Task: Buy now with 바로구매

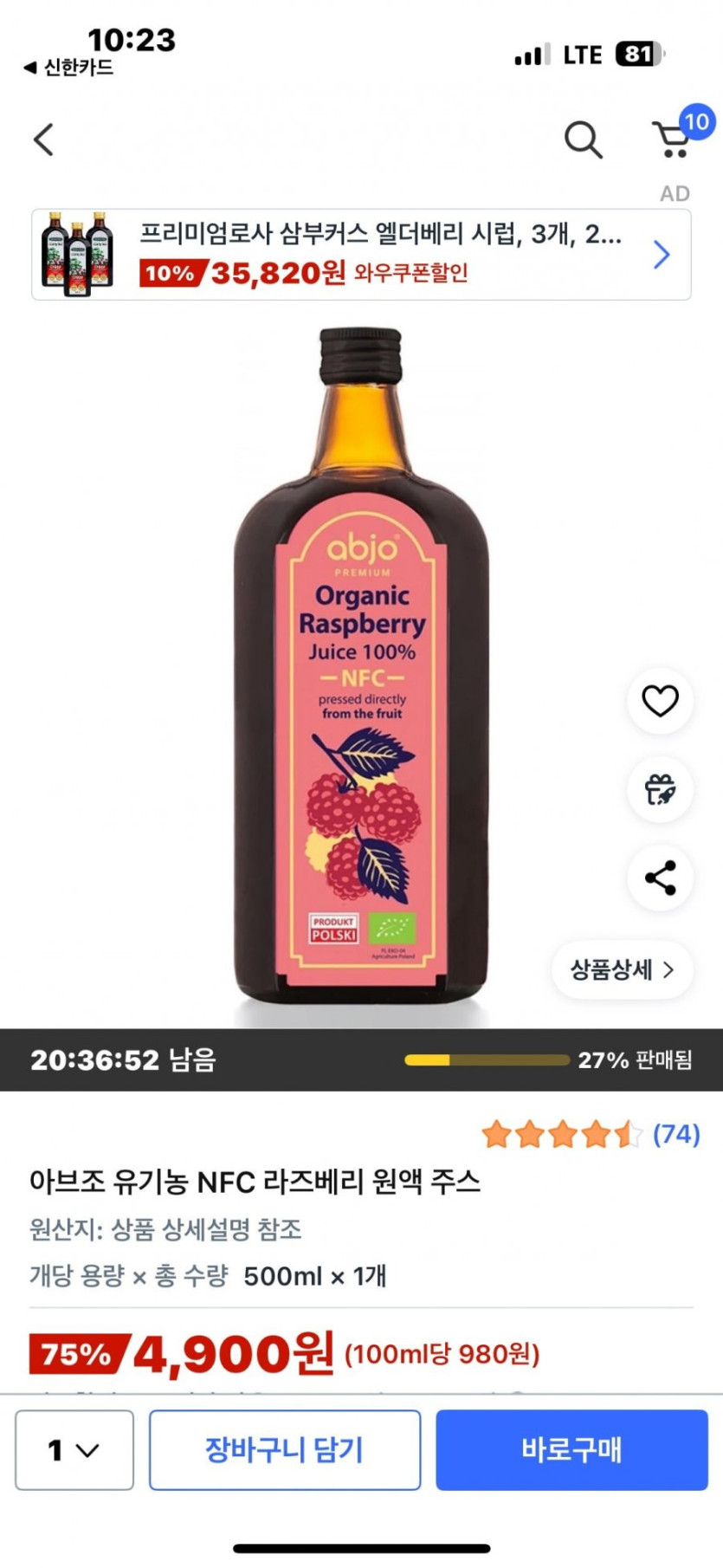Action: pyautogui.click(x=571, y=1449)
